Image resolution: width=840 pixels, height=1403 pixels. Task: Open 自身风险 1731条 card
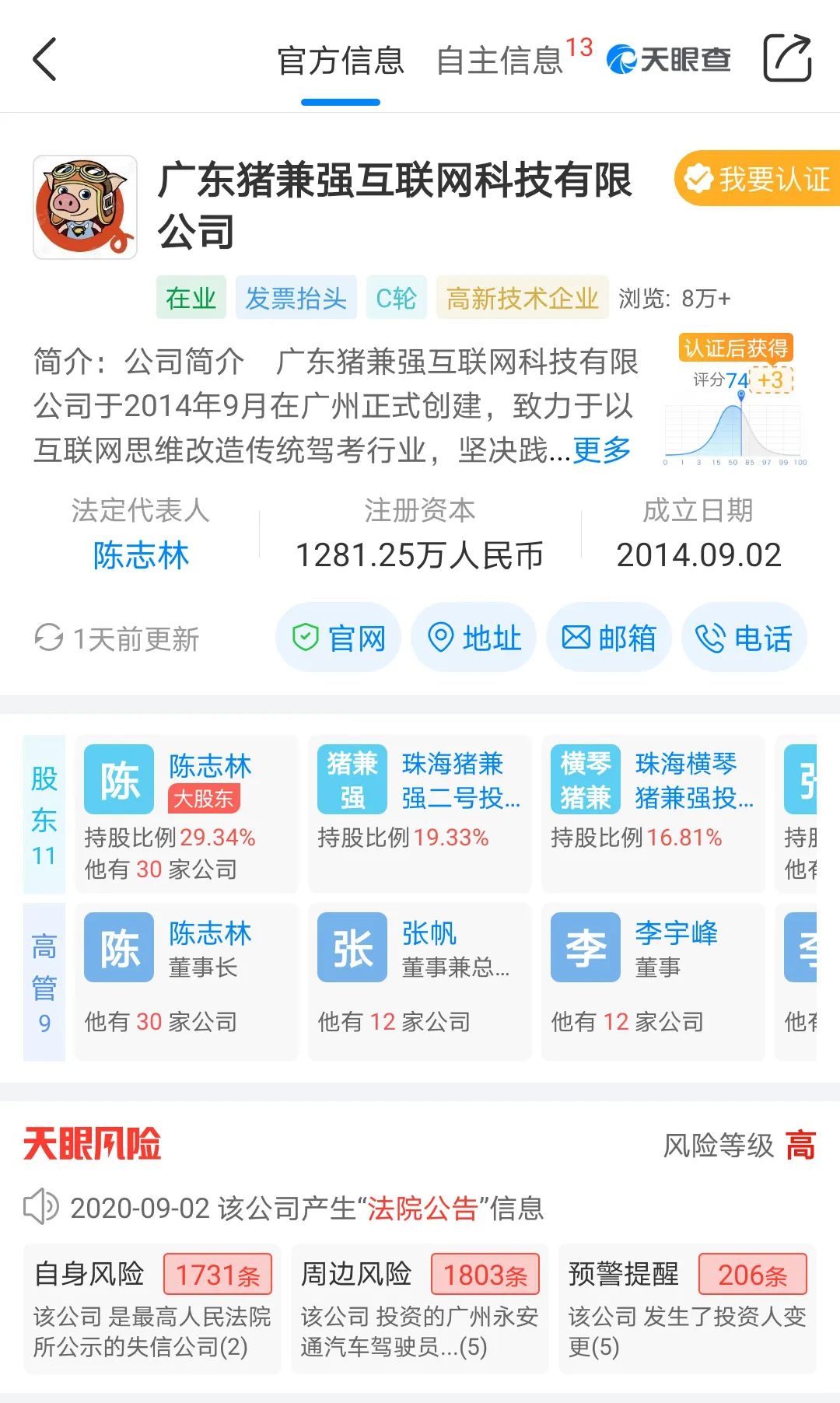152,1308
